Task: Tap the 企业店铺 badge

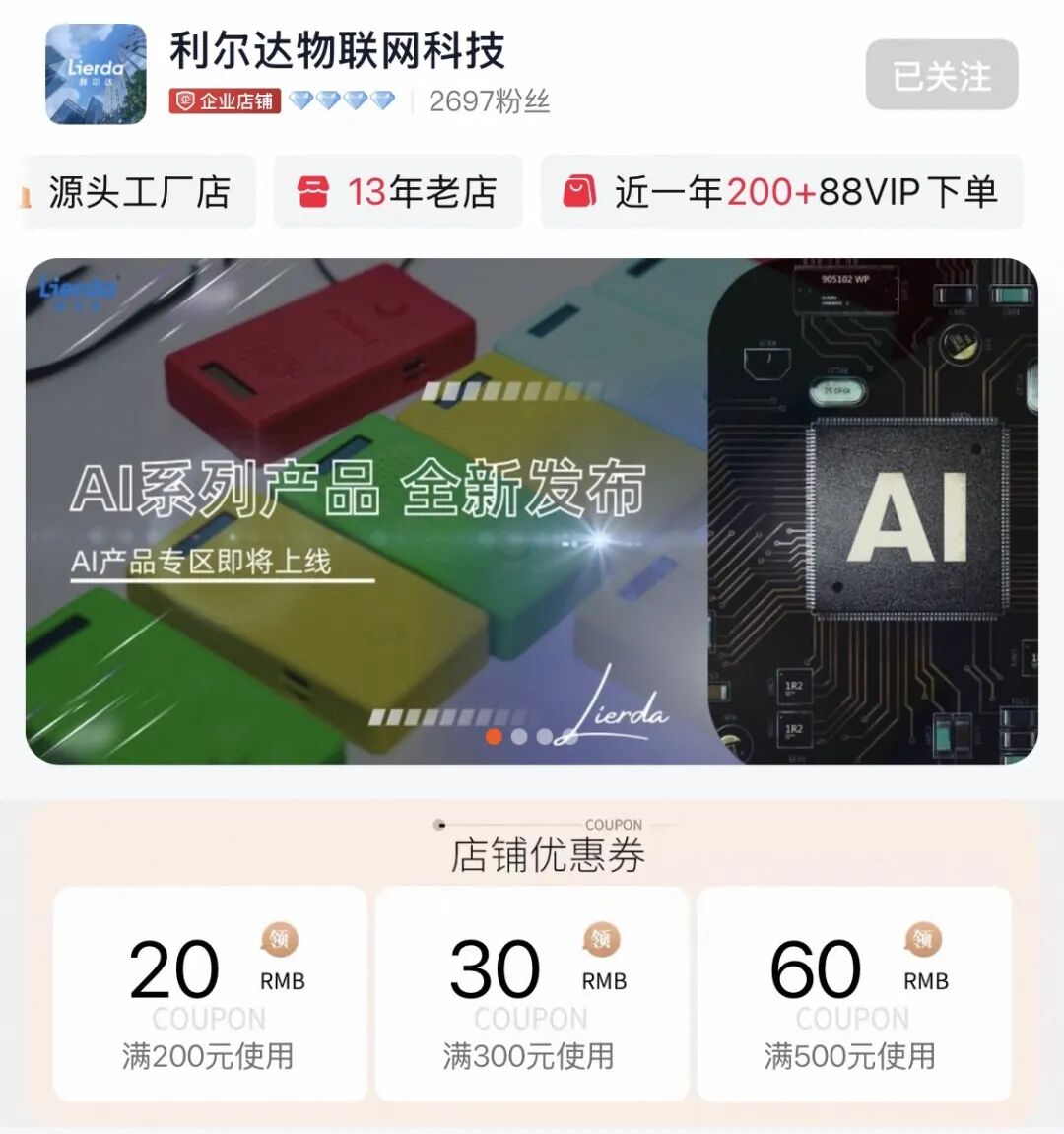Action: (x=226, y=101)
